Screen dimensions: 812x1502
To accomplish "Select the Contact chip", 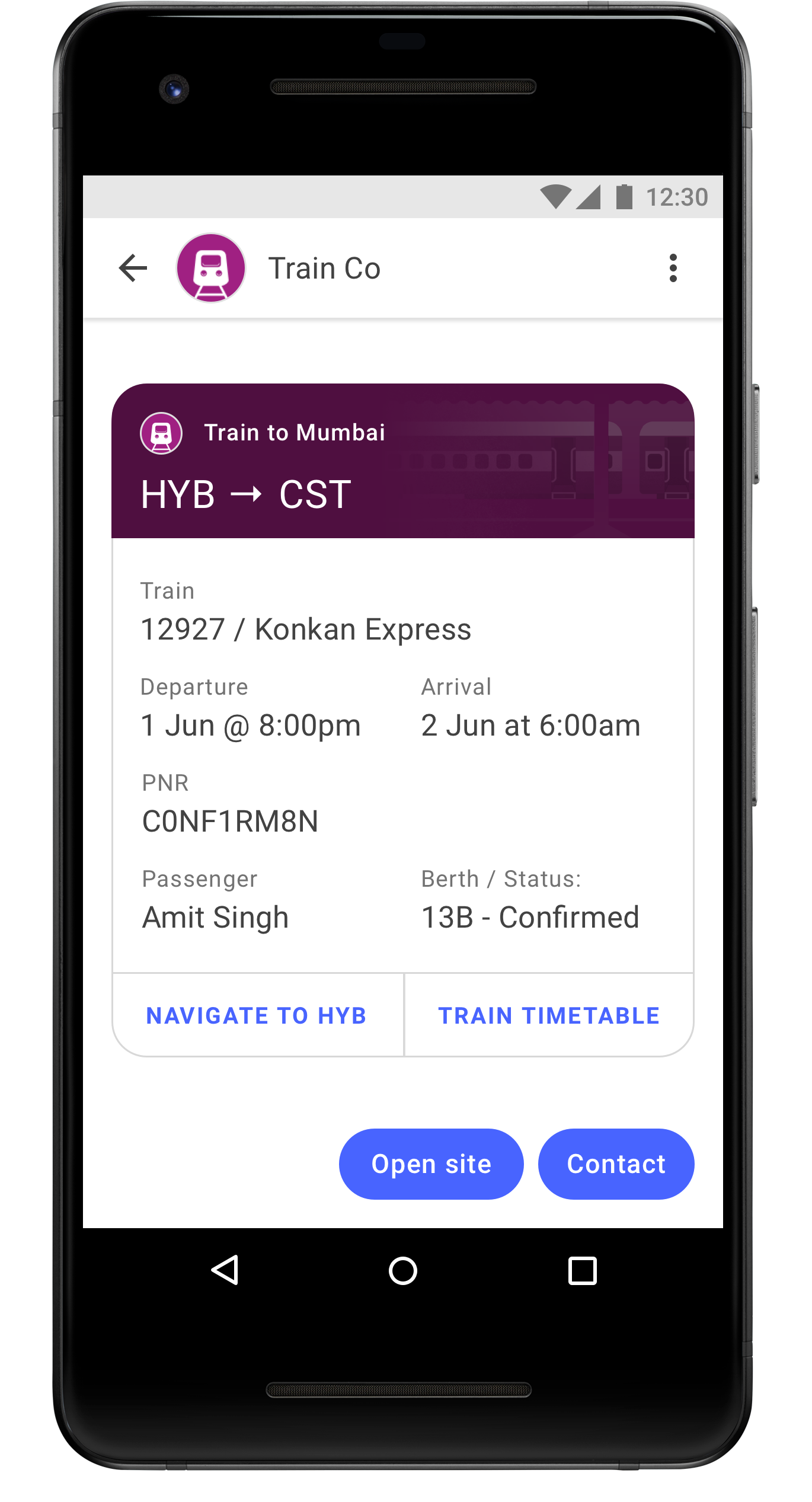I will click(616, 1164).
